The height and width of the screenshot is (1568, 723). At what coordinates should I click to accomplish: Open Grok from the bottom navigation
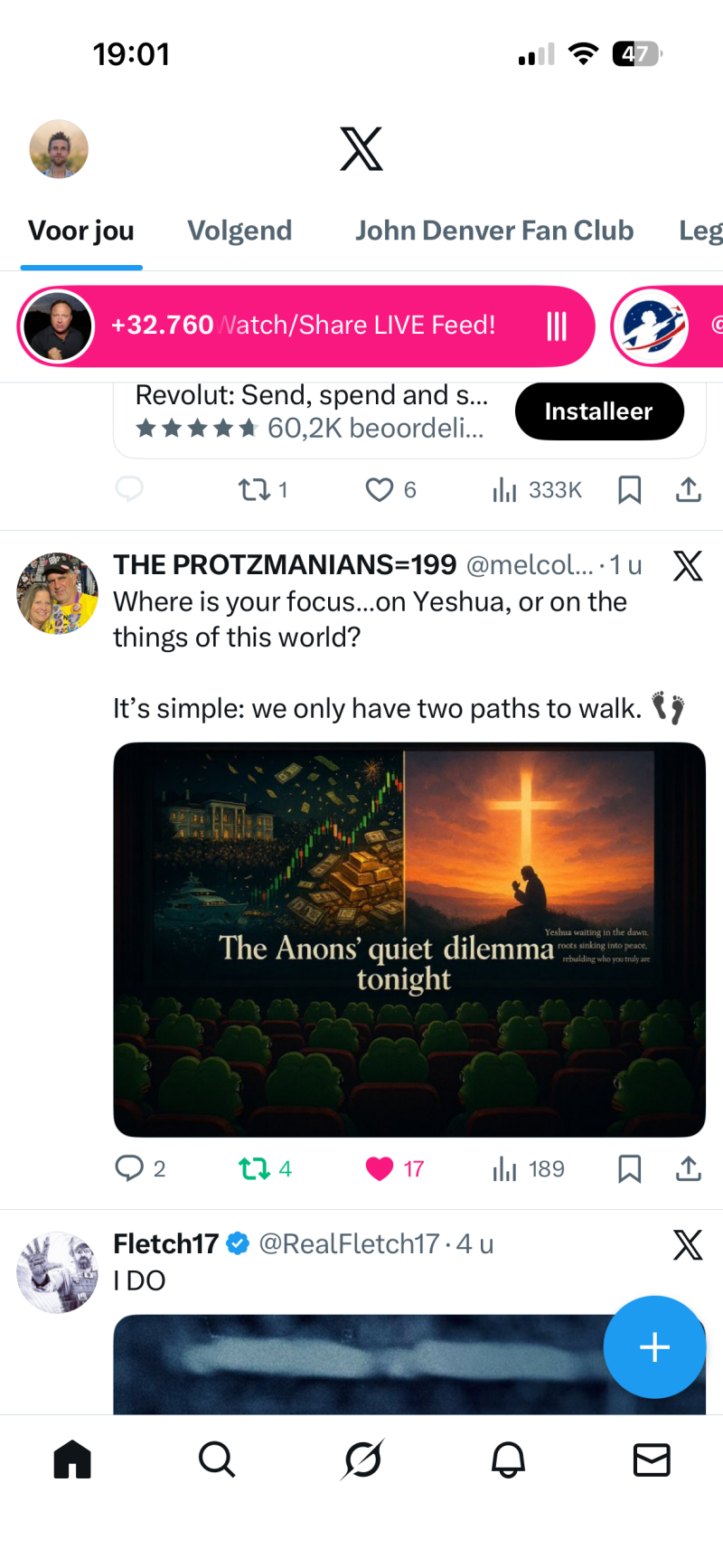[361, 1459]
